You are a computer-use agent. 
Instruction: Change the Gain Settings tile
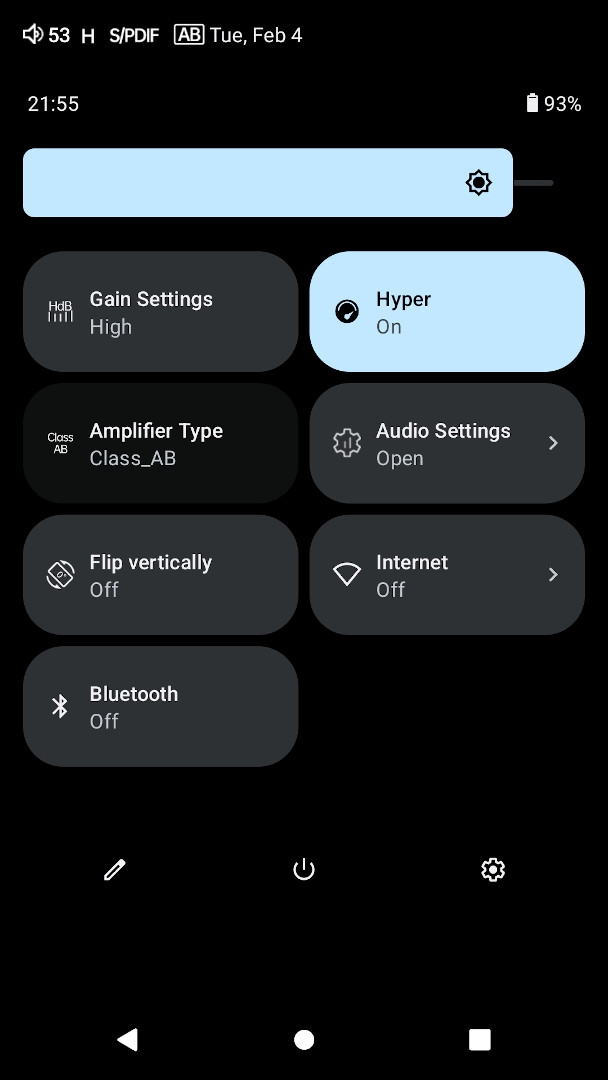(x=160, y=312)
